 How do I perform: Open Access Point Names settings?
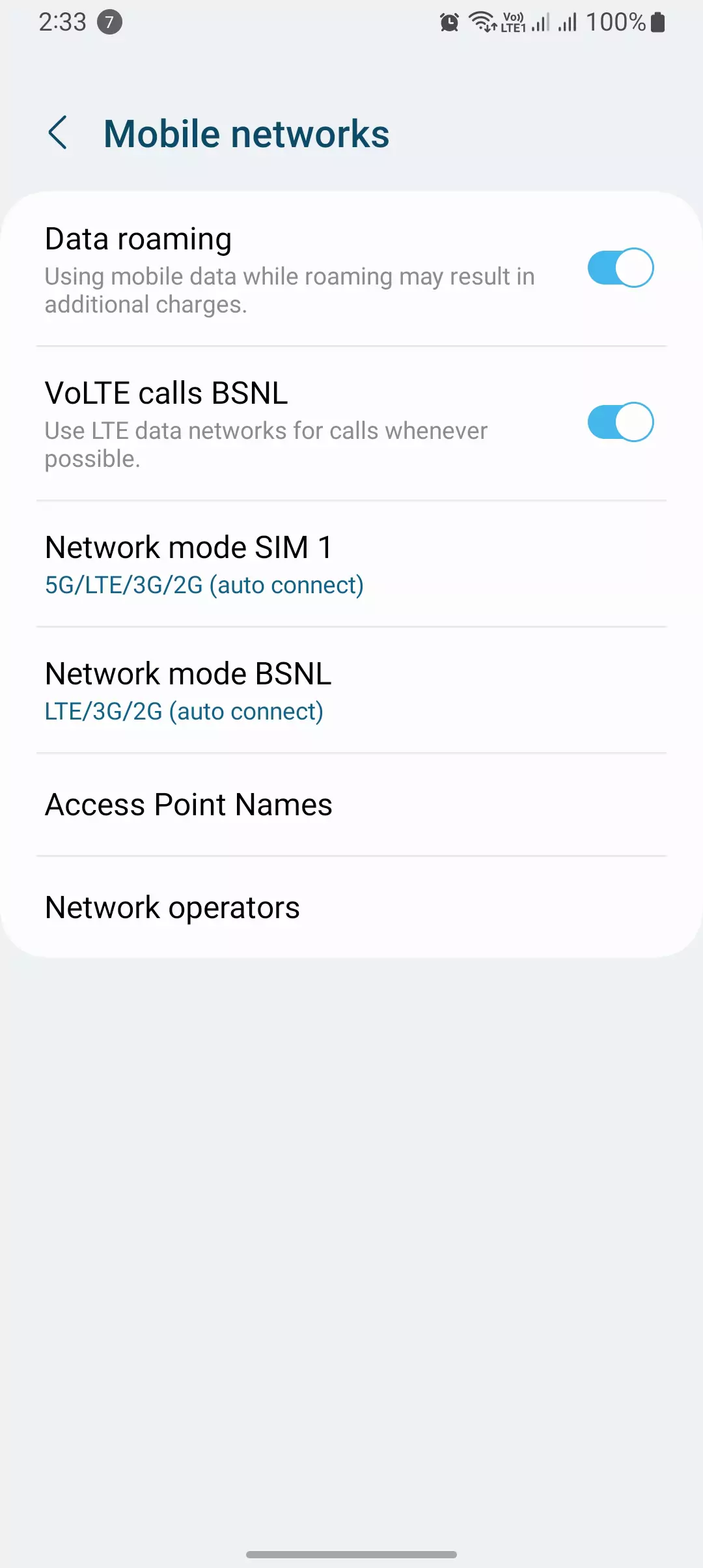[351, 804]
